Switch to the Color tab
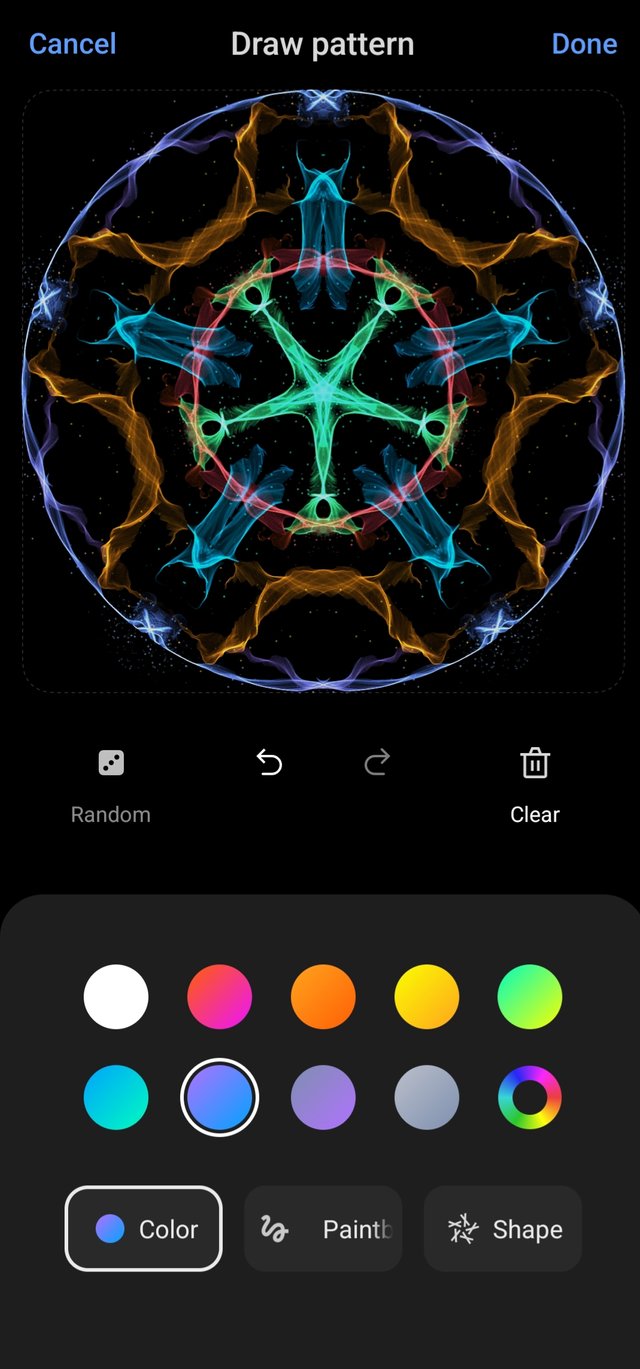 click(x=144, y=1229)
